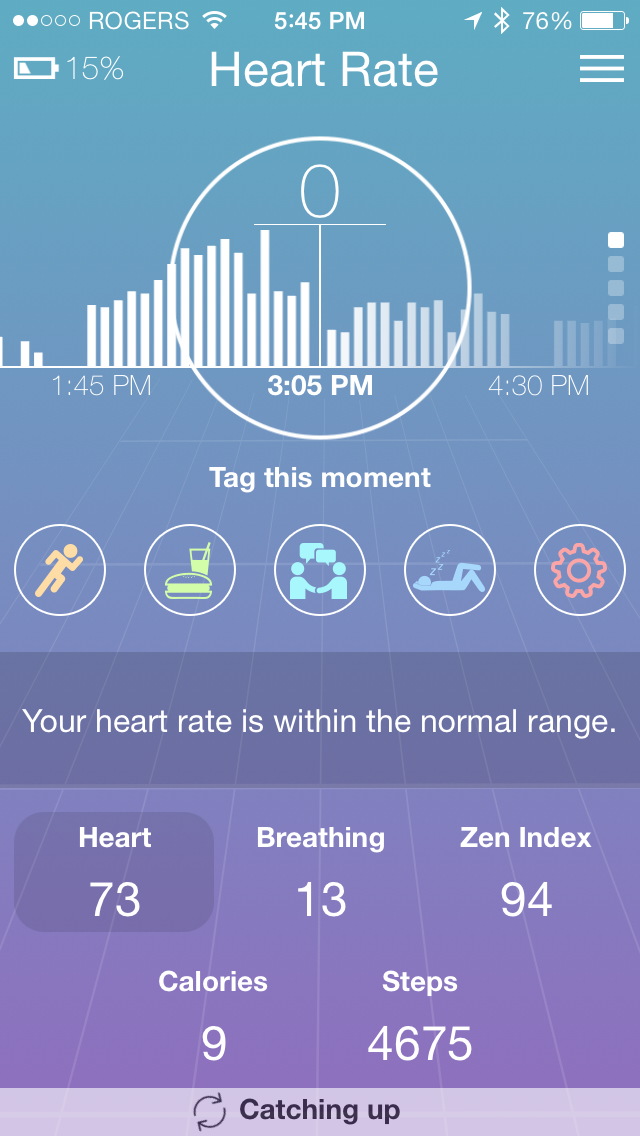This screenshot has height=1136, width=640.
Task: Tag this moment as eating a meal
Action: click(x=190, y=570)
